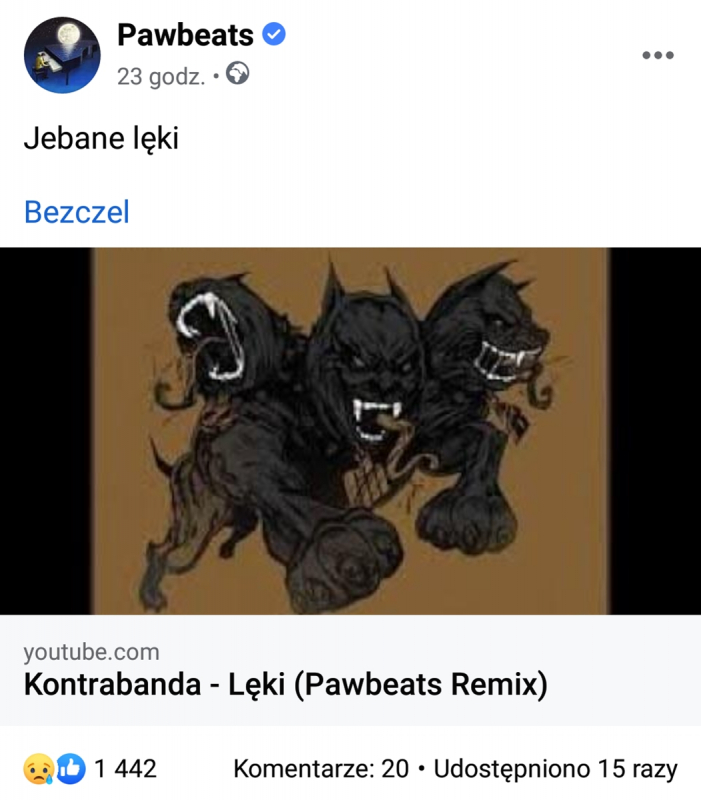Open Pawbeats profile picture
Viewport: 701px width, 800px height.
coord(62,55)
